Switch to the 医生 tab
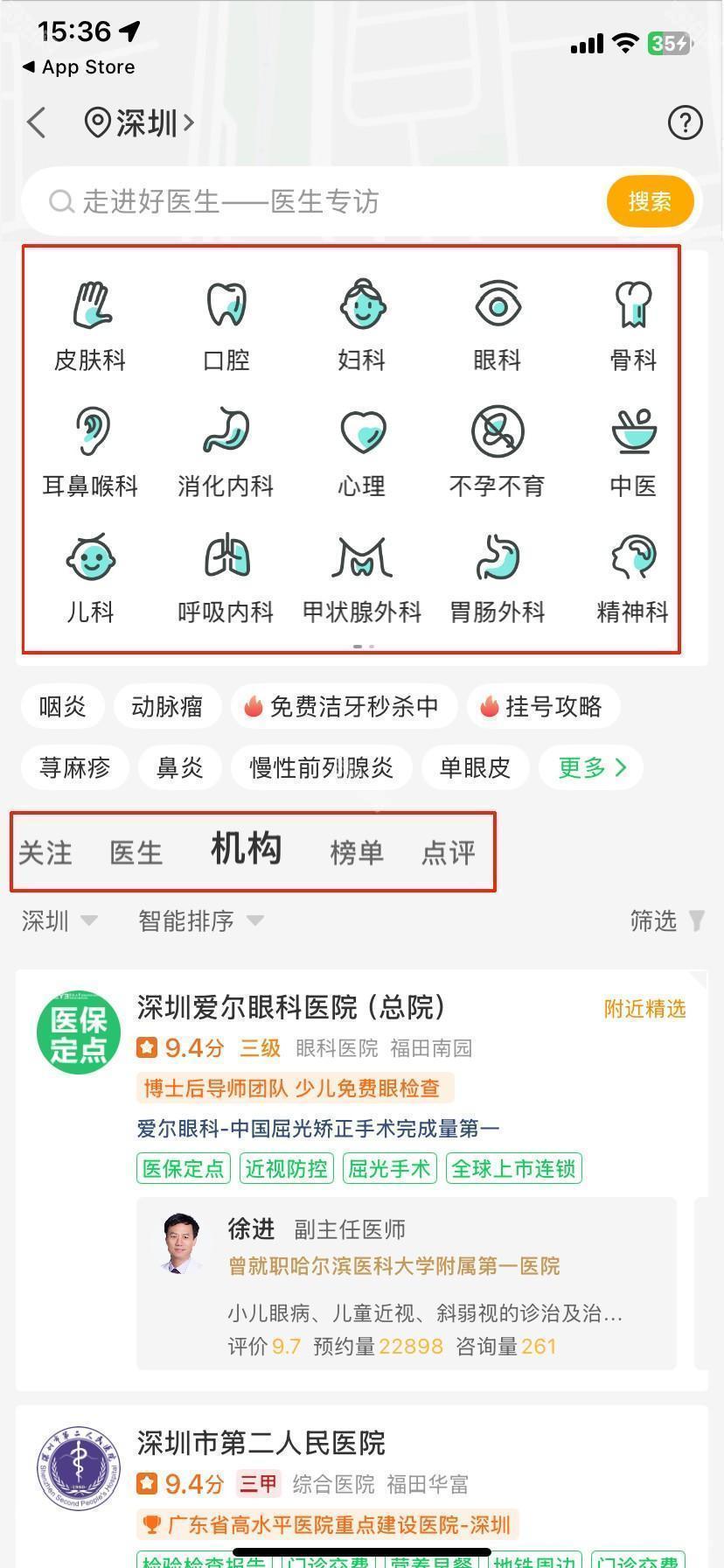This screenshot has width=724, height=1568. click(136, 852)
